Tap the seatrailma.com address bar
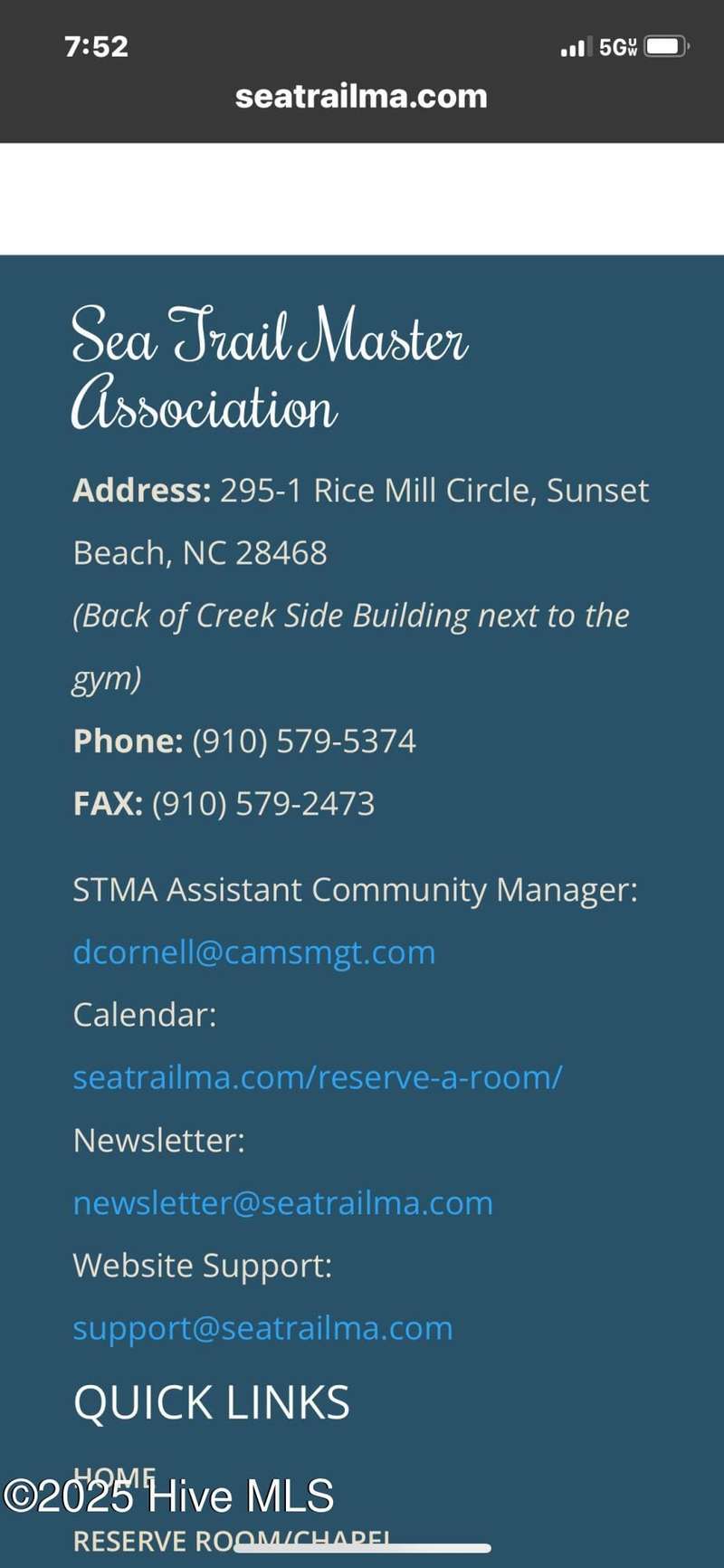724x1568 pixels. point(361,97)
